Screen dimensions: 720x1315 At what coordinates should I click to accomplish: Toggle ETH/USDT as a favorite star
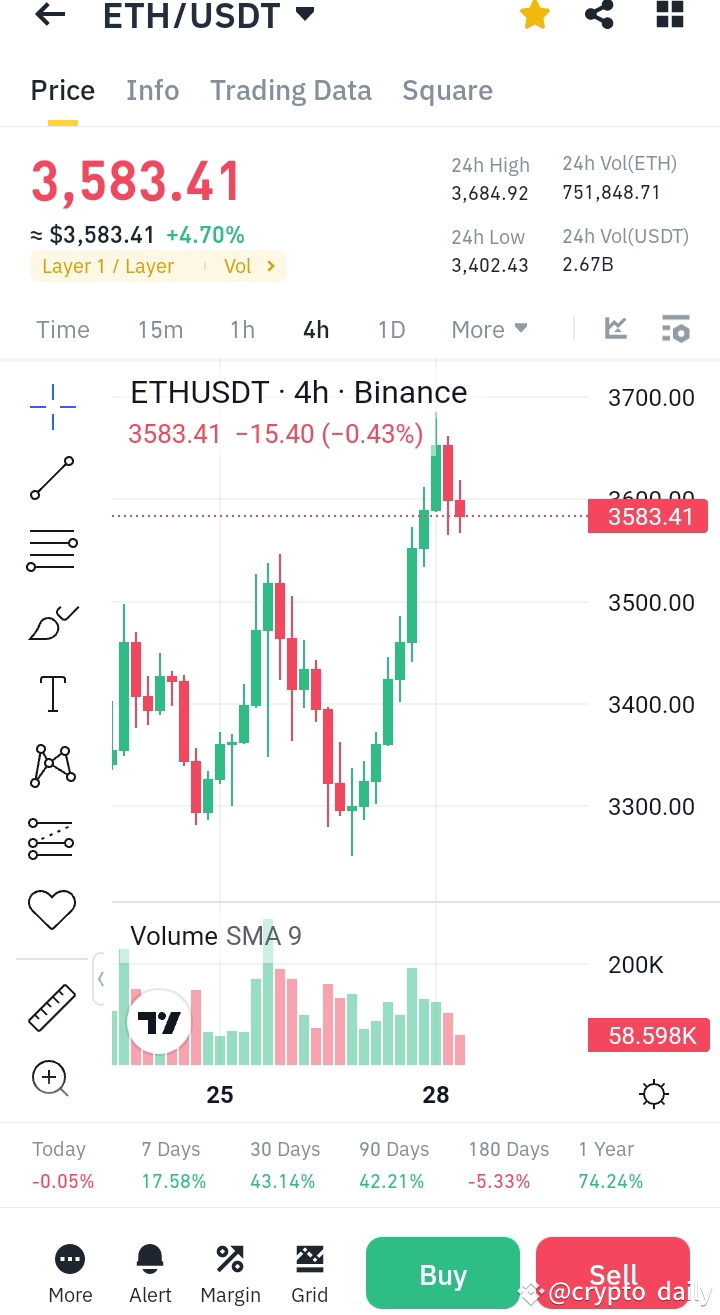click(x=535, y=15)
